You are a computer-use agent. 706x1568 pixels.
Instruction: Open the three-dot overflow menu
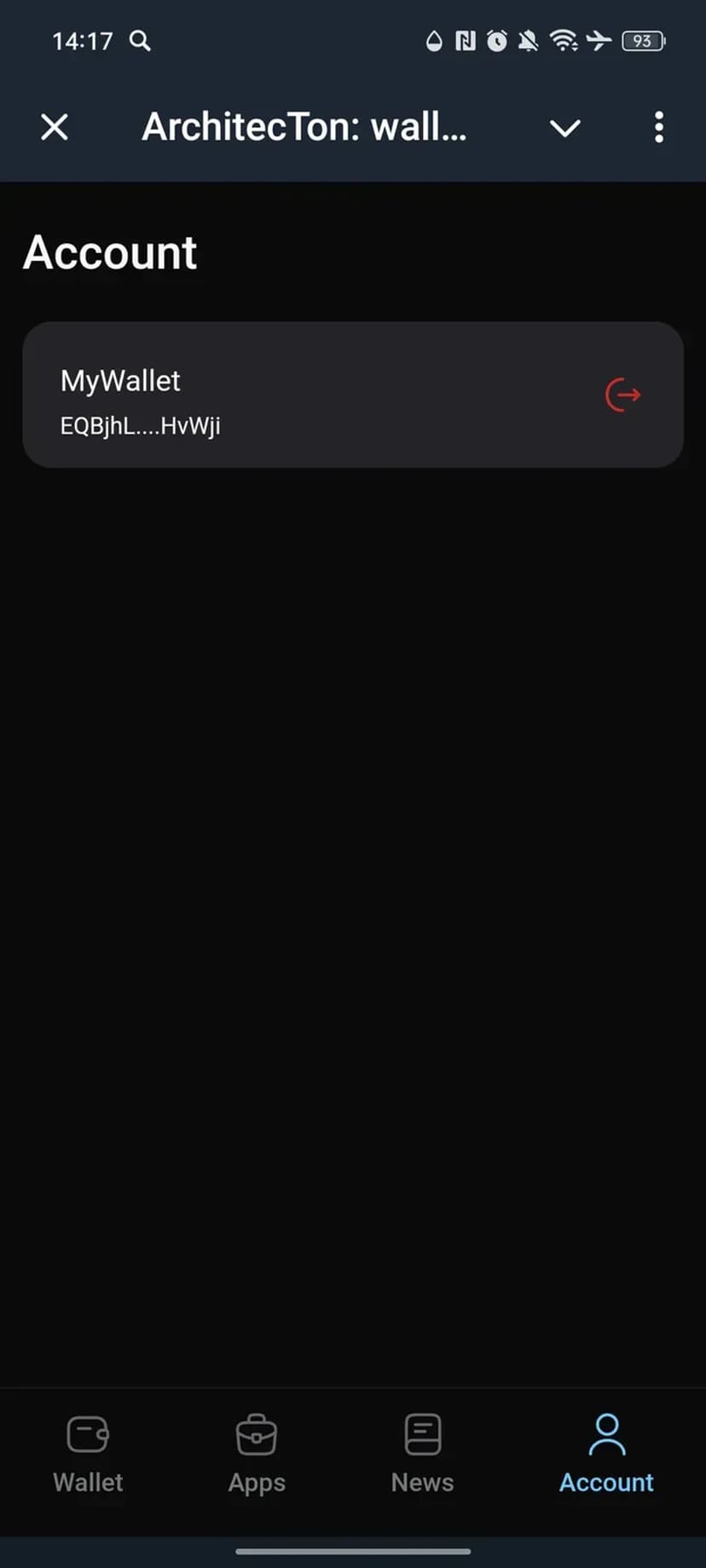point(658,128)
